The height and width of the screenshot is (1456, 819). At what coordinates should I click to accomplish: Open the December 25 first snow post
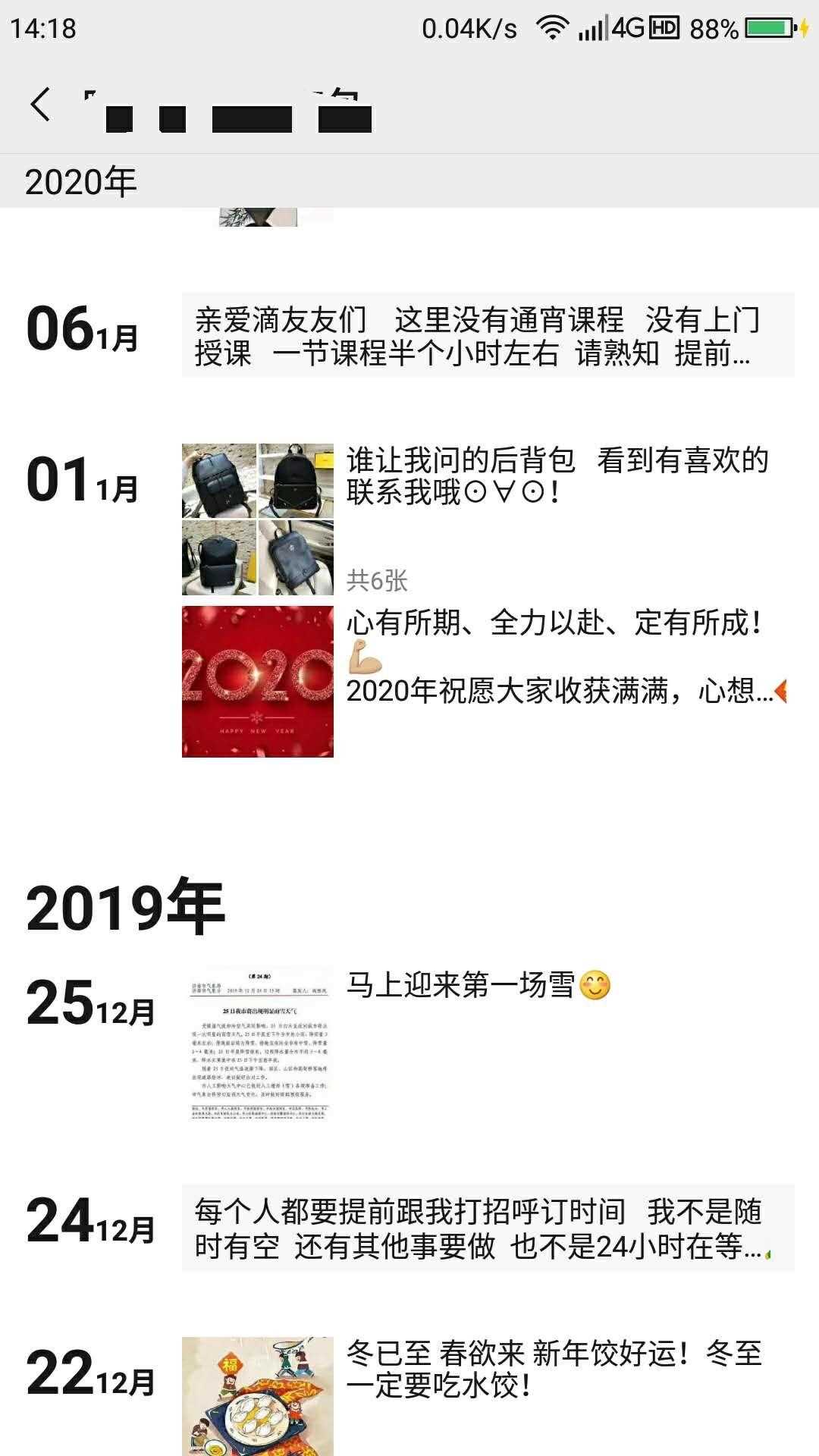click(488, 1043)
